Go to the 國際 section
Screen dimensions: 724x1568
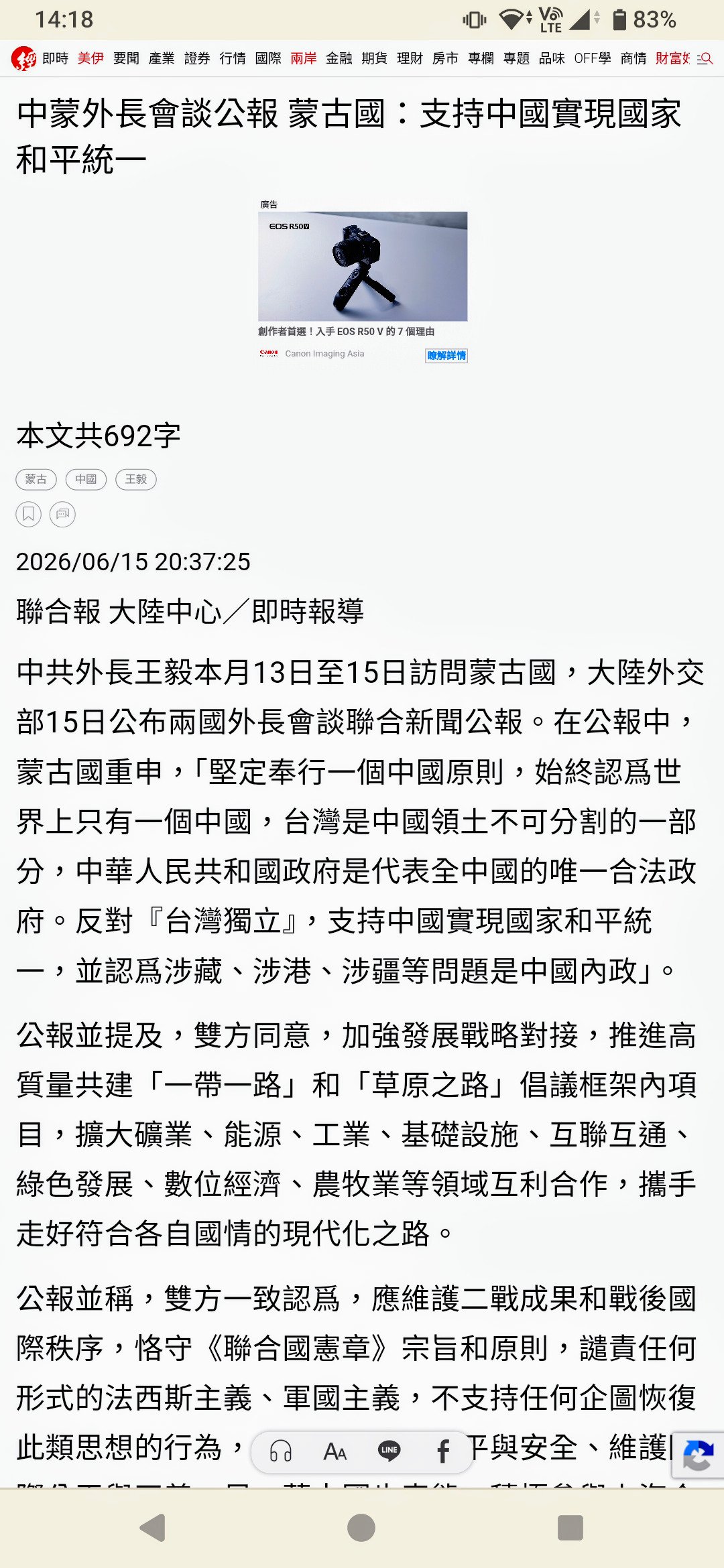tap(268, 58)
